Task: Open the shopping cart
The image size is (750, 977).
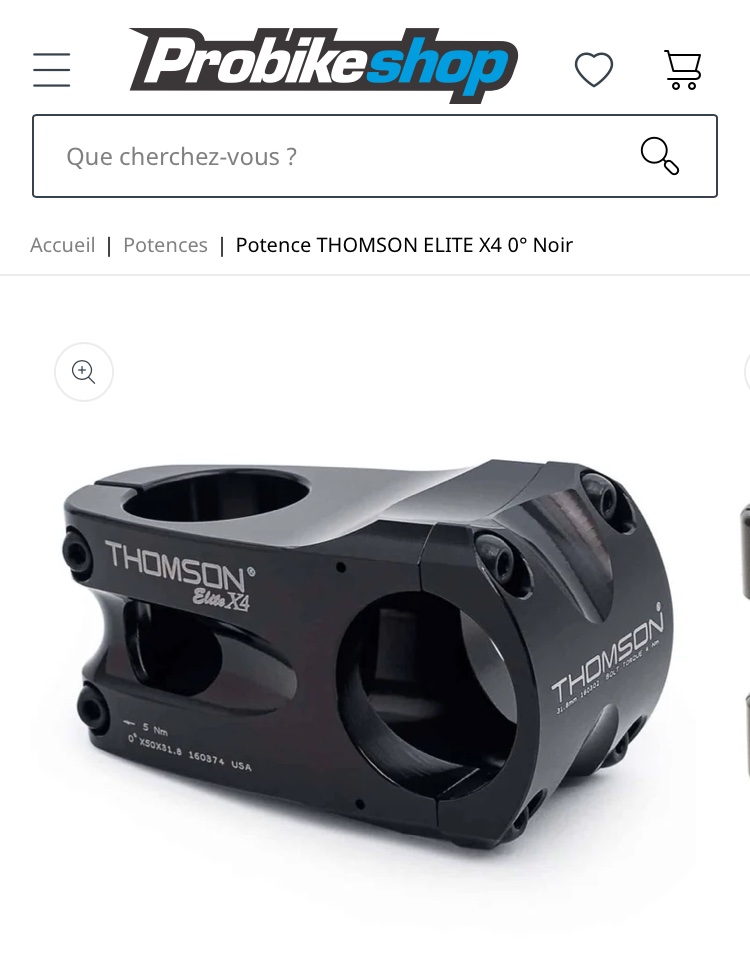Action: point(683,70)
